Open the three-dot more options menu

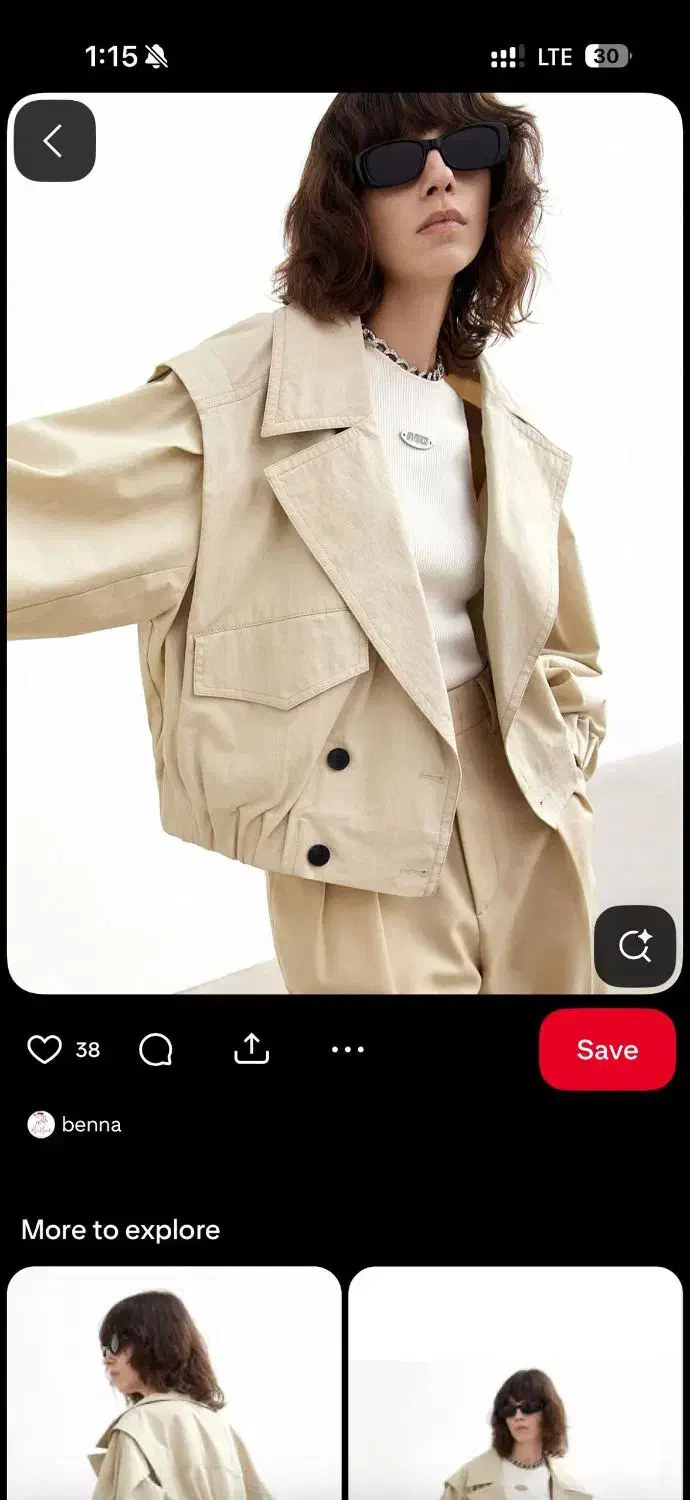347,1049
